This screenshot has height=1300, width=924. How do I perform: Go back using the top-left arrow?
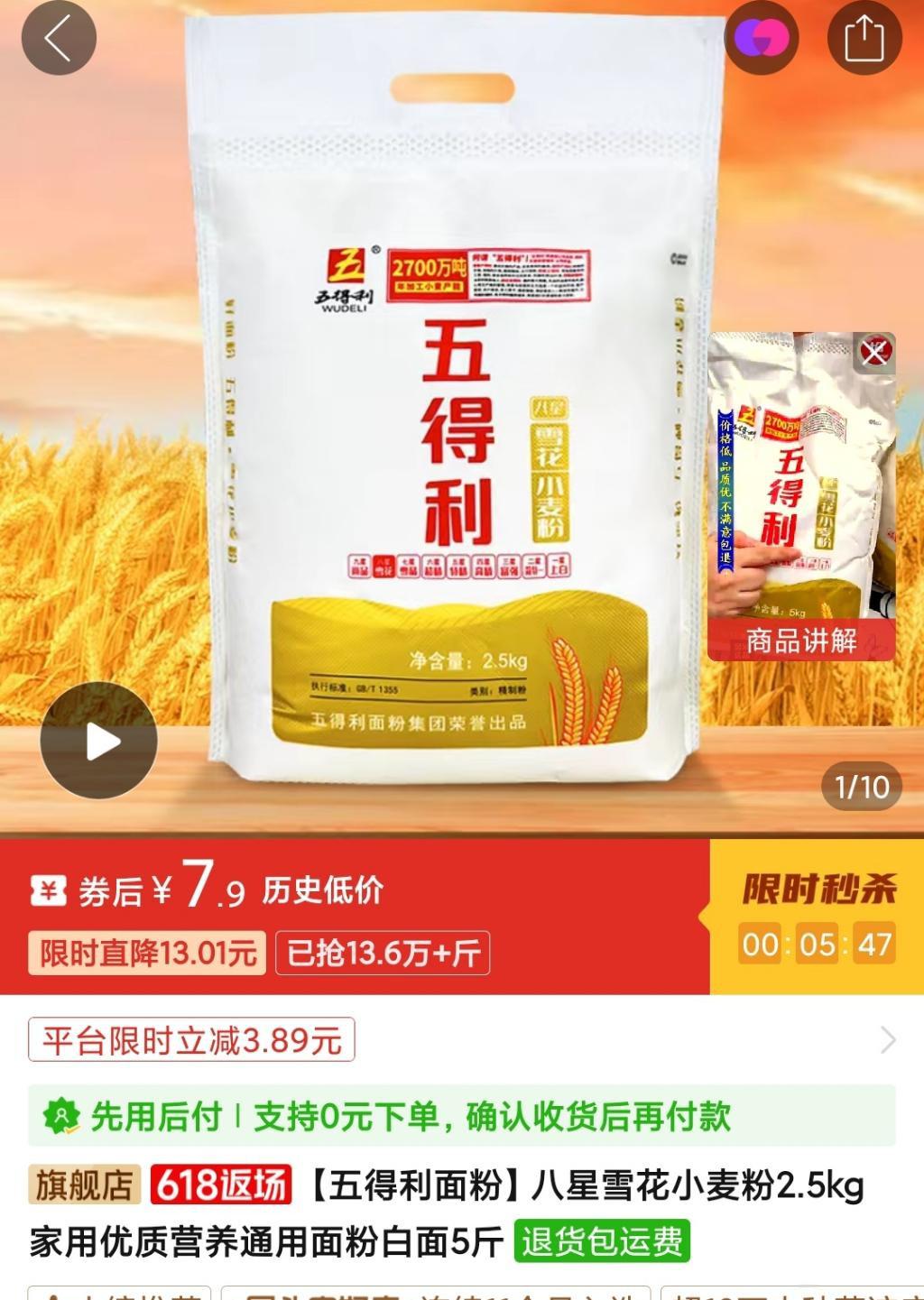tap(59, 39)
